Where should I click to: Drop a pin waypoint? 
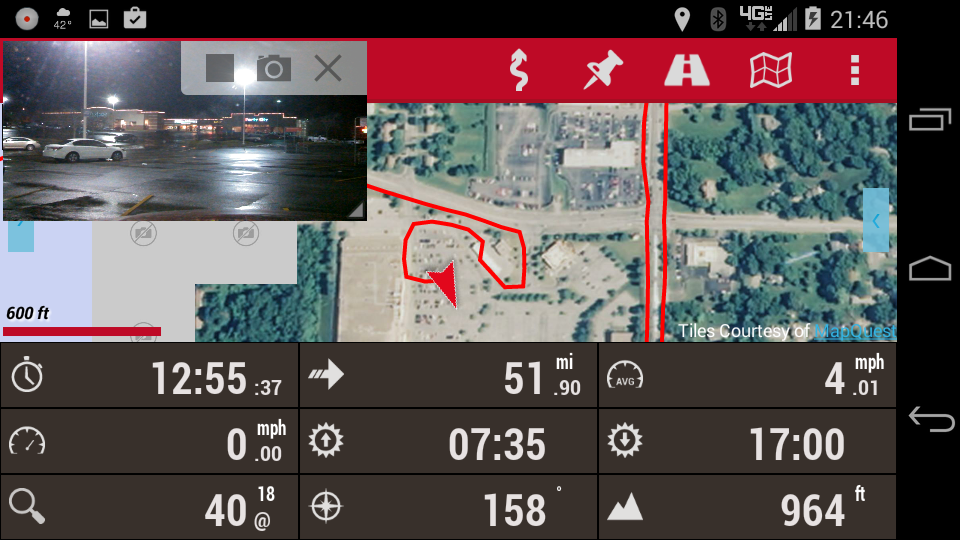pyautogui.click(x=603, y=70)
